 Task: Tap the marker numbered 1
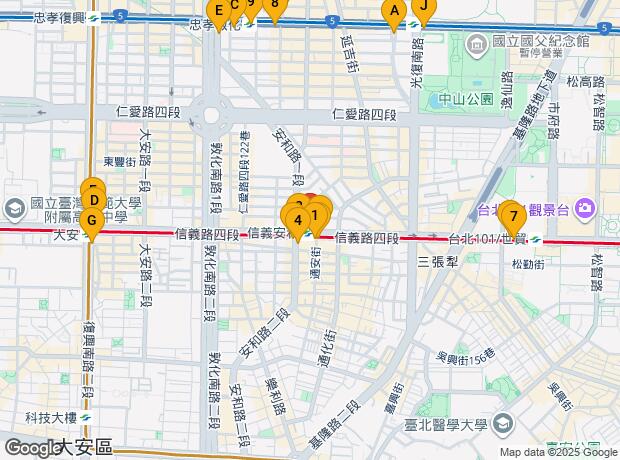[x=316, y=213]
